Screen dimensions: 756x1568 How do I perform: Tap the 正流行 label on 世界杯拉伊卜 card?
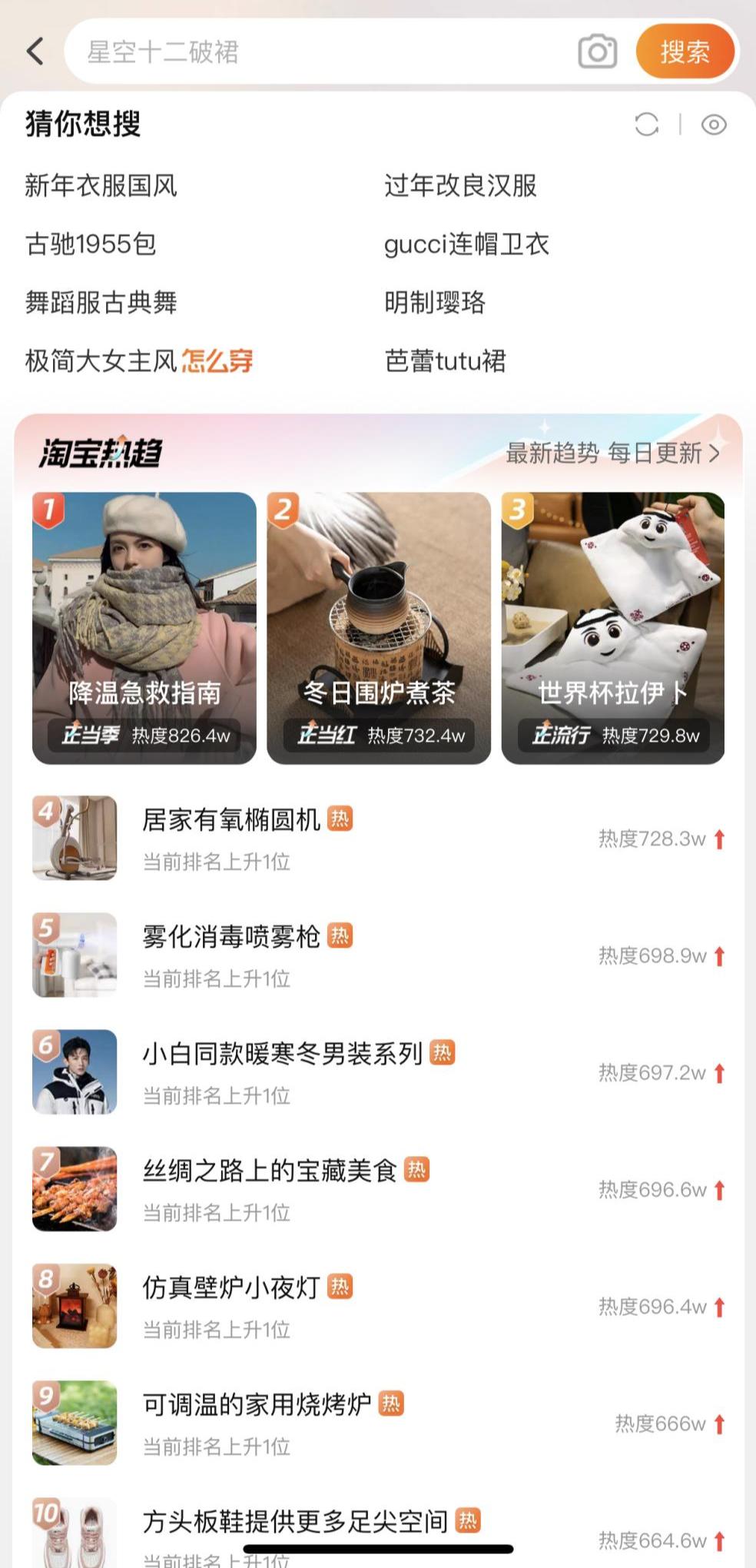point(563,736)
